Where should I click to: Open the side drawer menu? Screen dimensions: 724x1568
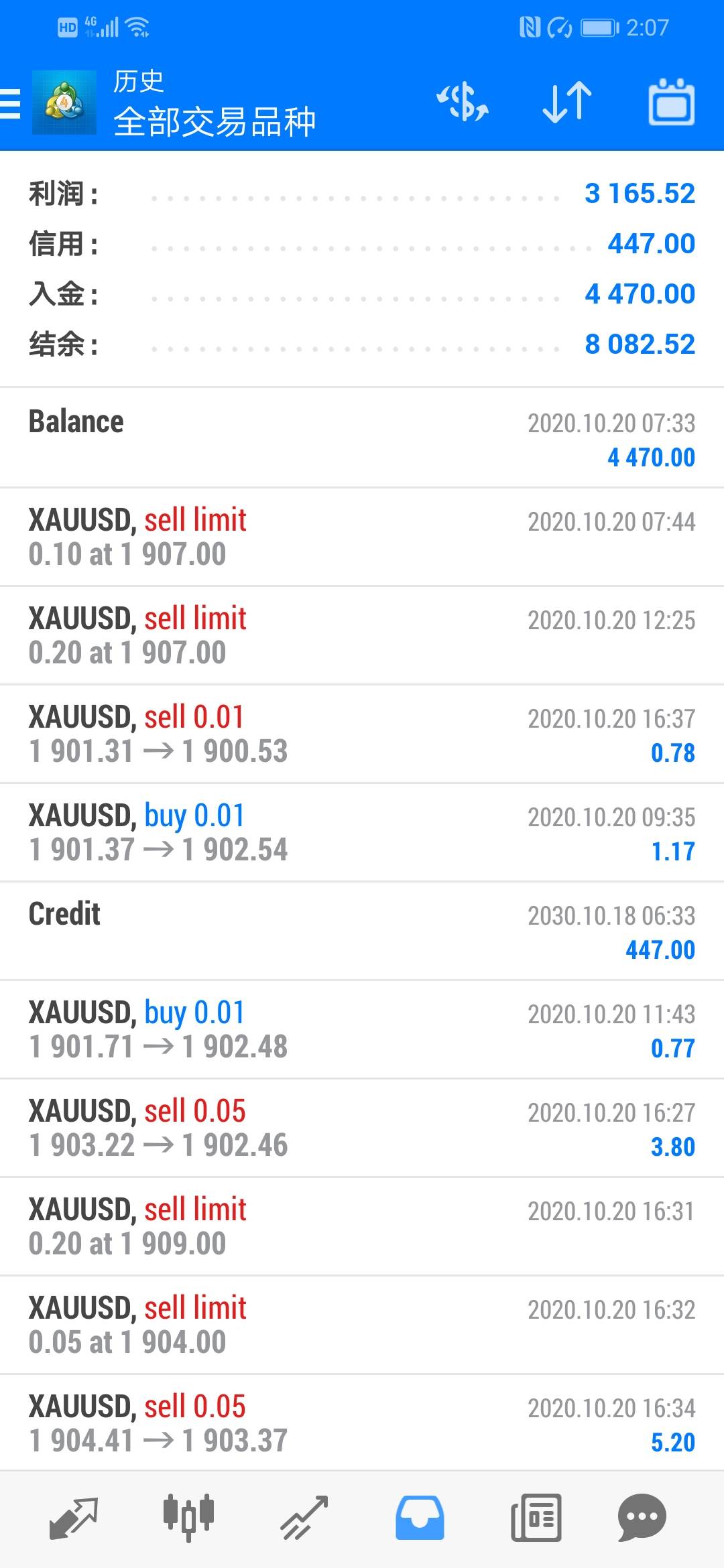point(11,103)
